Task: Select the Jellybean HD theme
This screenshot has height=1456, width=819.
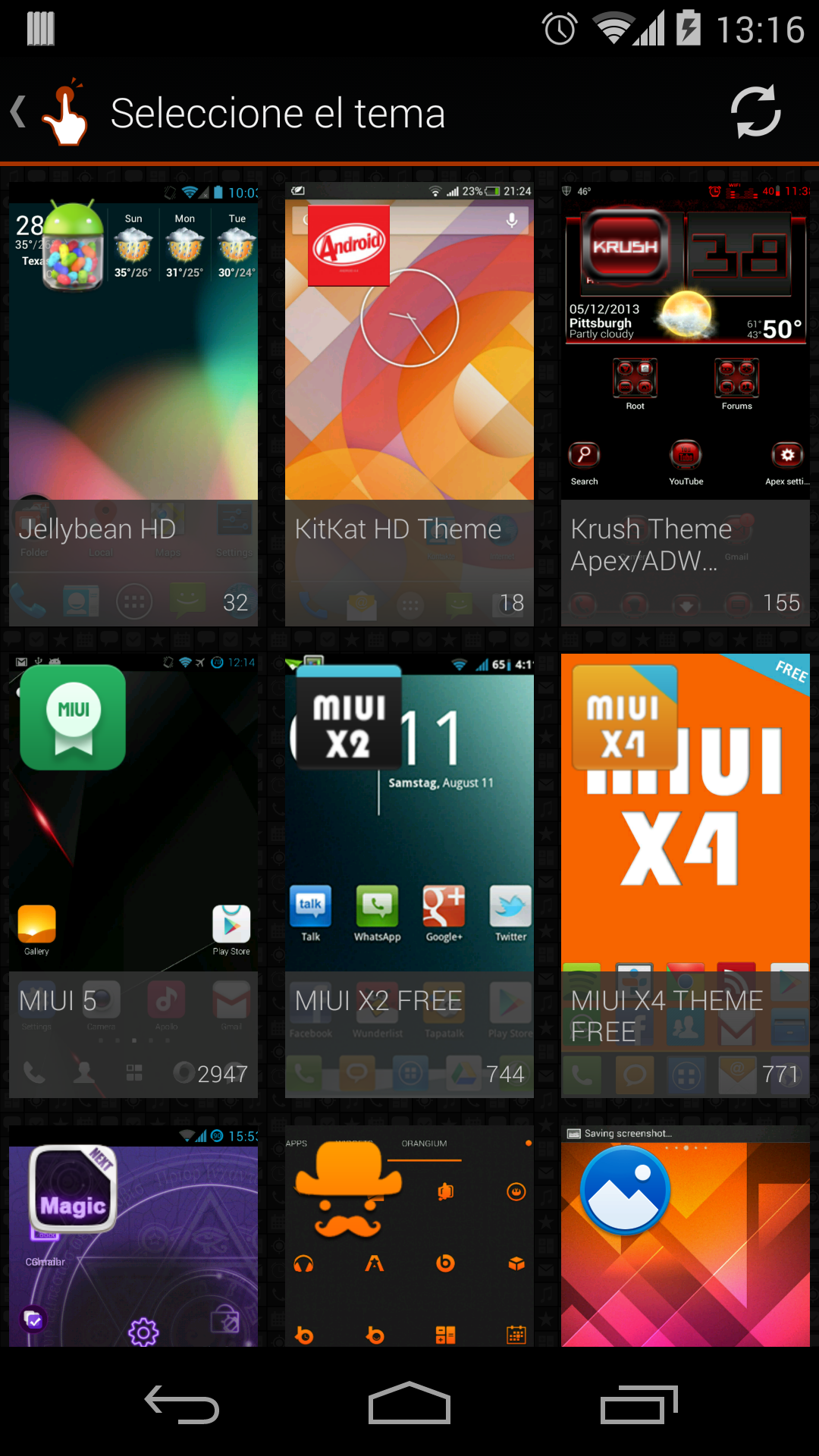Action: tap(133, 403)
